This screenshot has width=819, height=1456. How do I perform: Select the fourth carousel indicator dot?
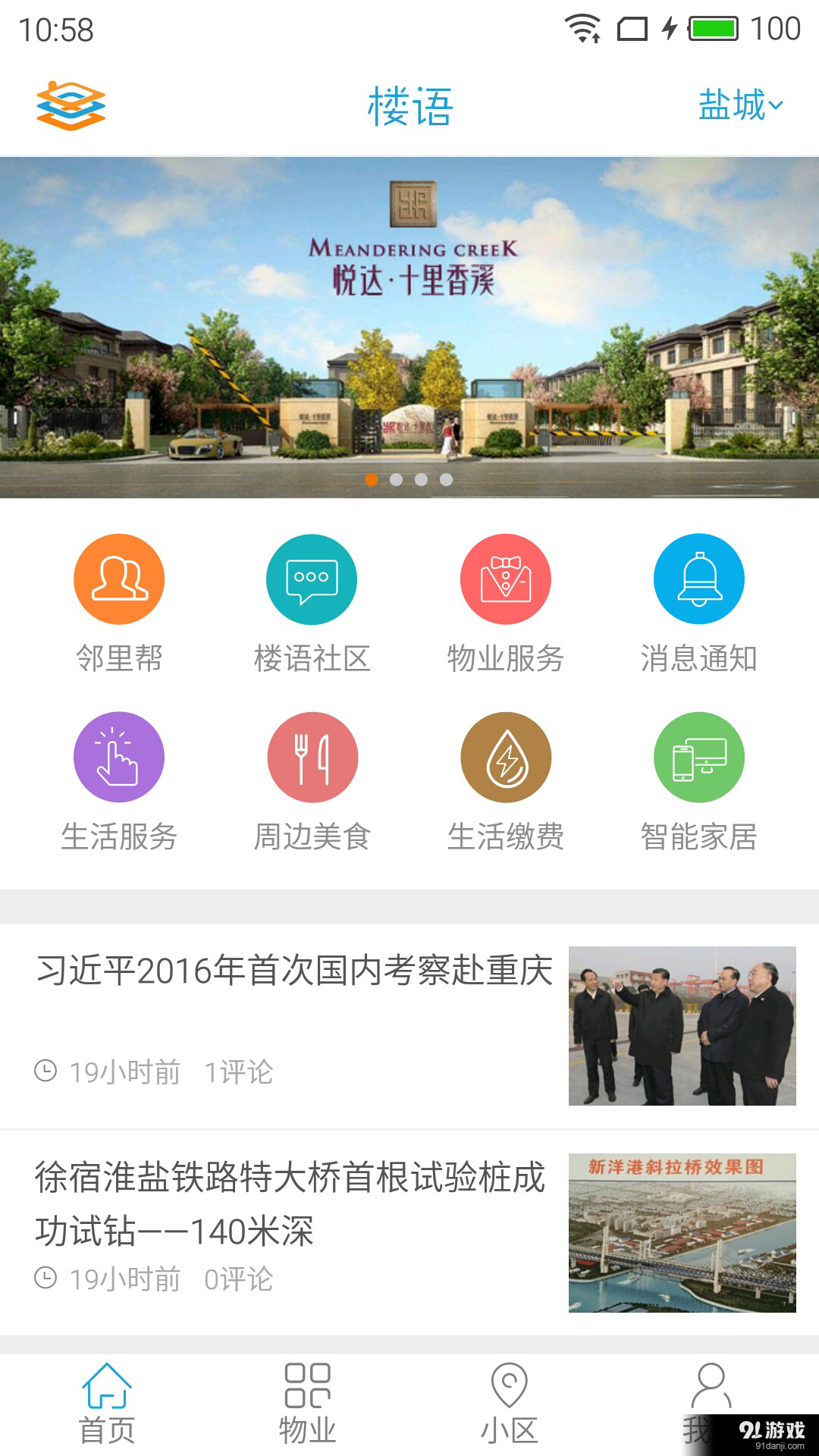pos(446,479)
